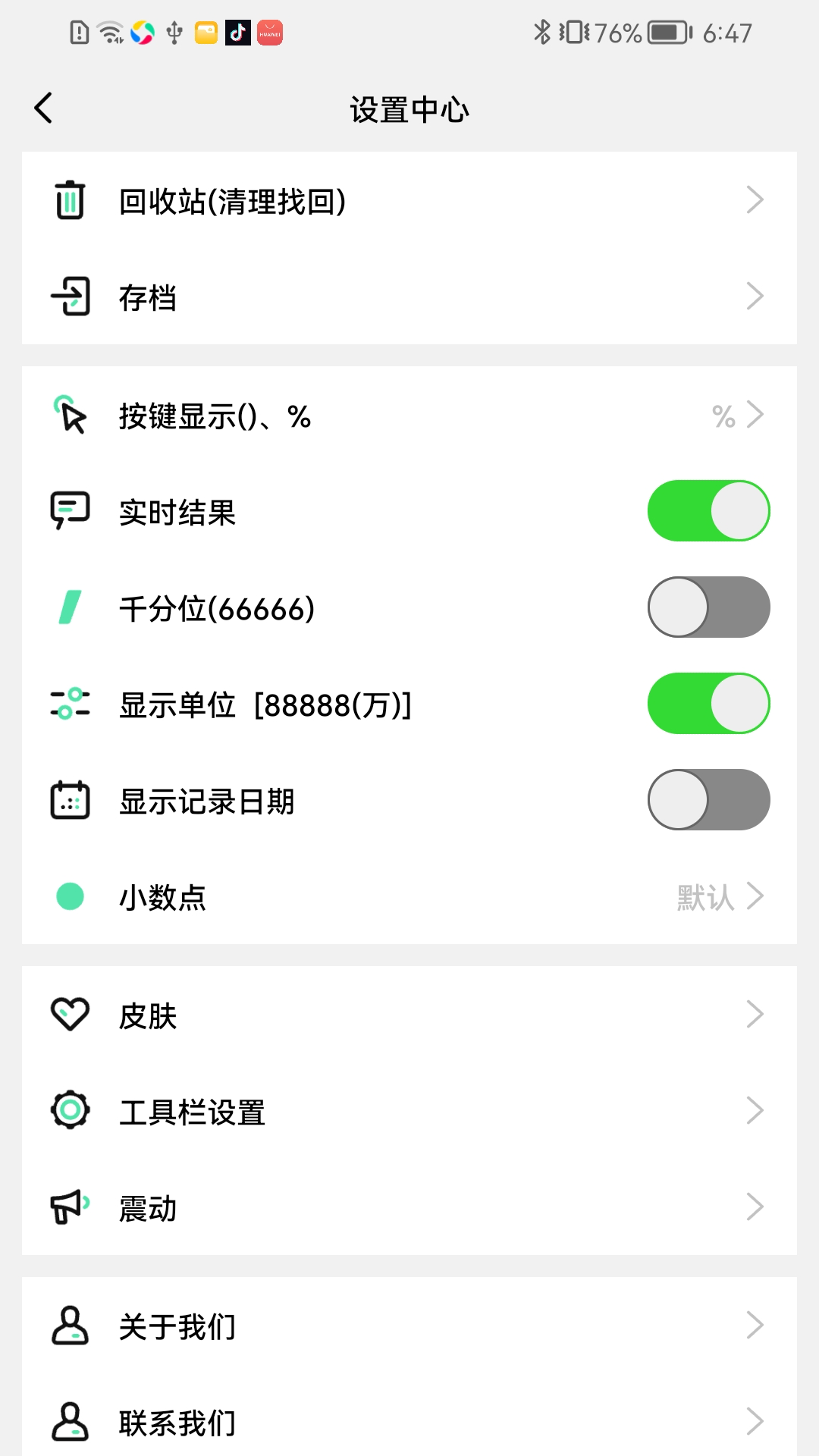This screenshot has height=1456, width=819.
Task: Open 回收站(清理找回) settings
Action: click(x=409, y=200)
